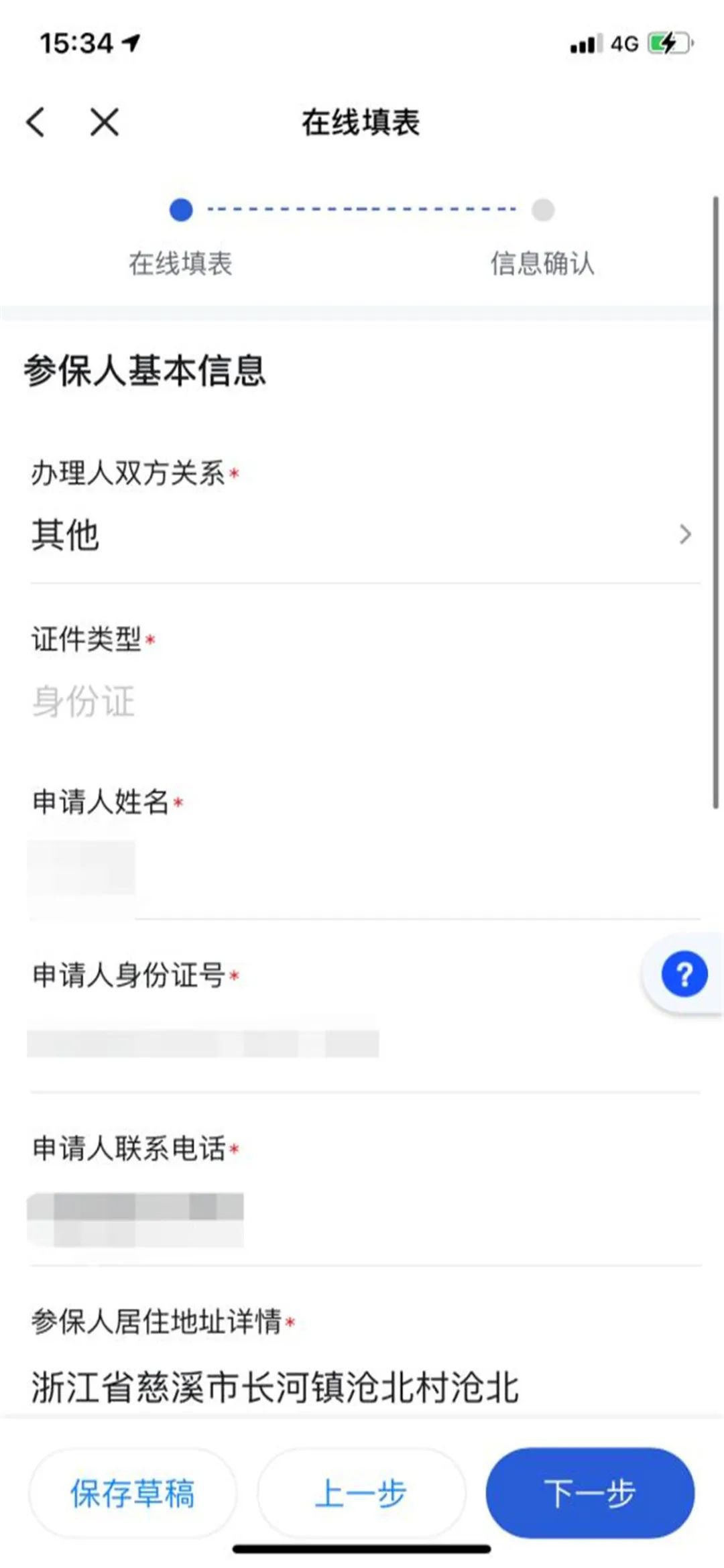Open the floating help question mark
This screenshot has width=724, height=1568.
coord(684,975)
